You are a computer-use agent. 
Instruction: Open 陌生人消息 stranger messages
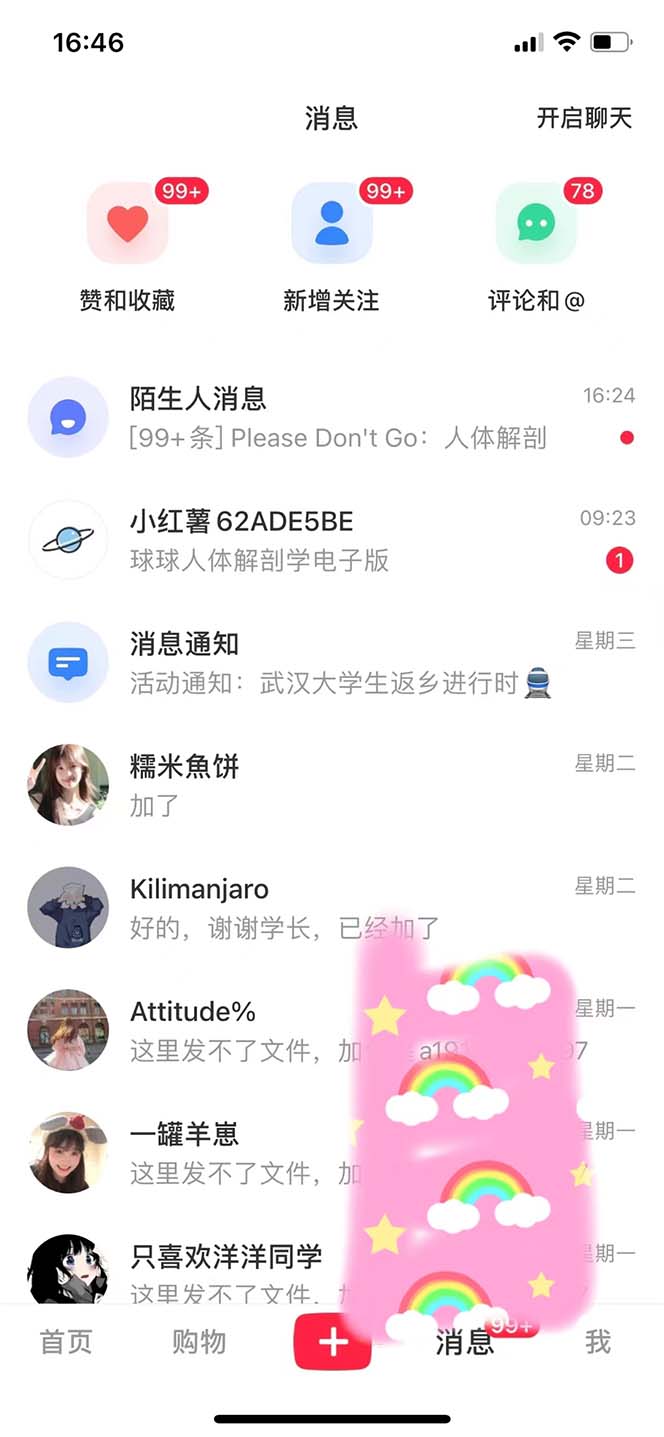tap(330, 417)
